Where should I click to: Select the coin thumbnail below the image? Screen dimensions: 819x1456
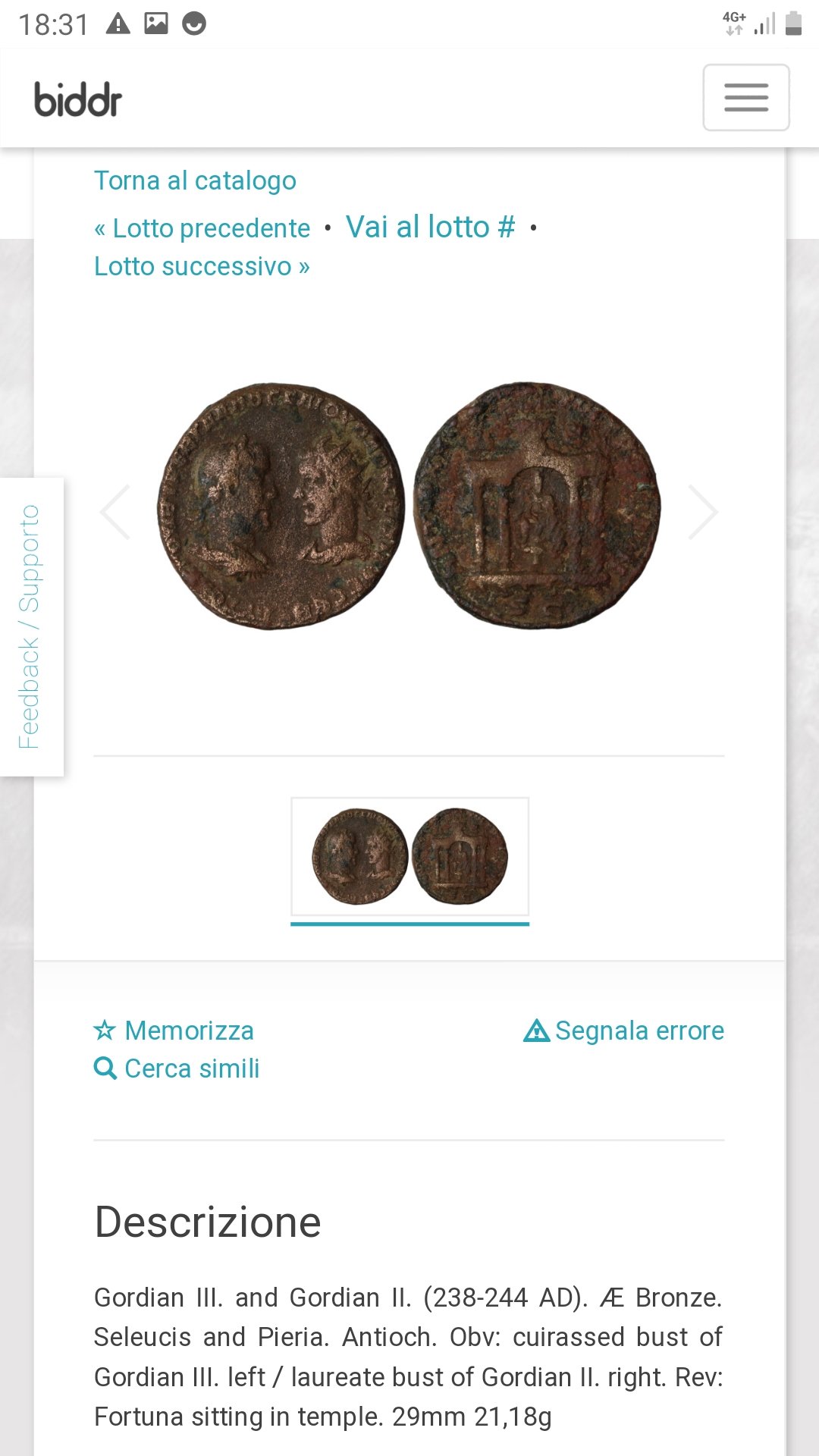point(409,857)
